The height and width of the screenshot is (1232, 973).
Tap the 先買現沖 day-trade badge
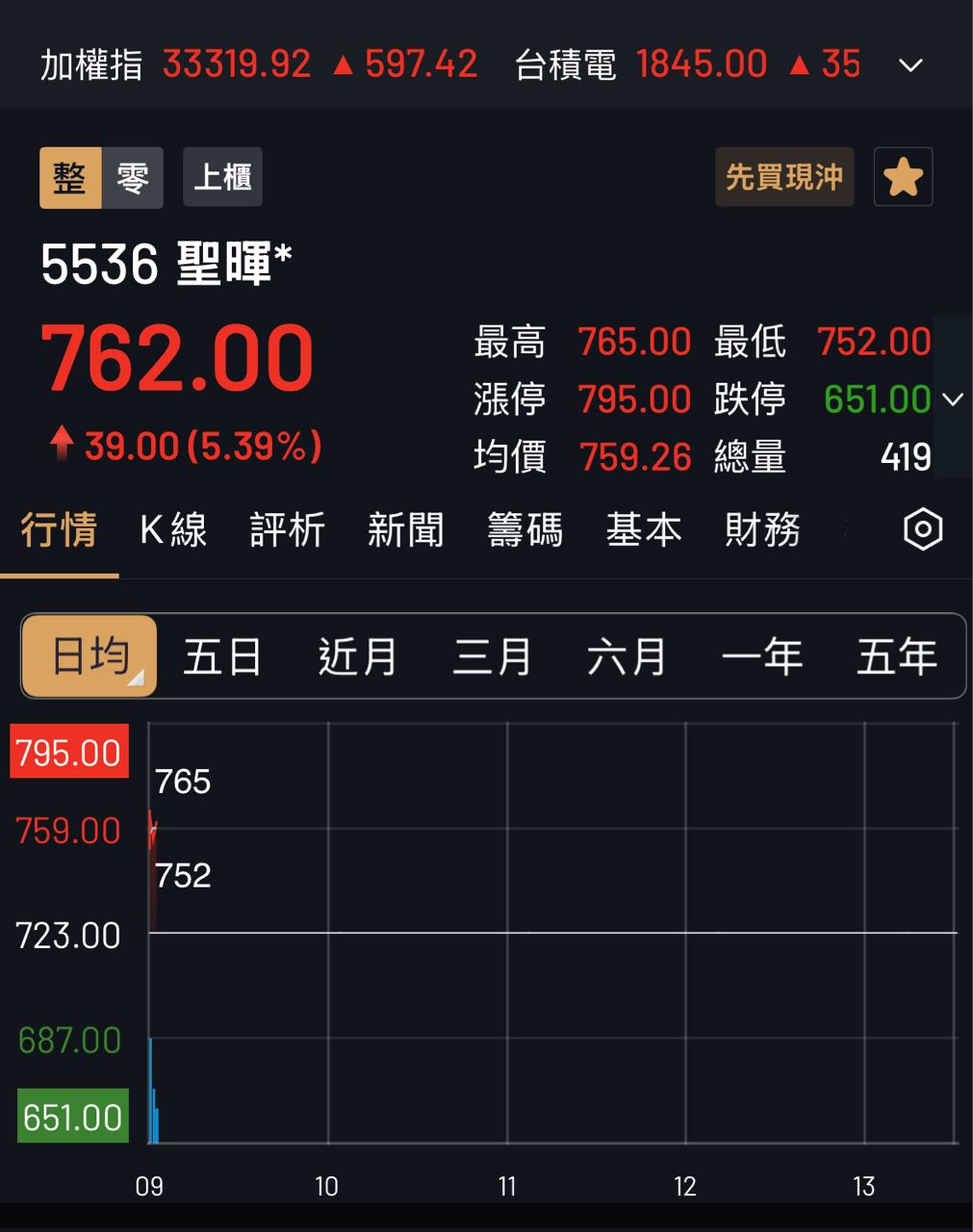[x=783, y=177]
